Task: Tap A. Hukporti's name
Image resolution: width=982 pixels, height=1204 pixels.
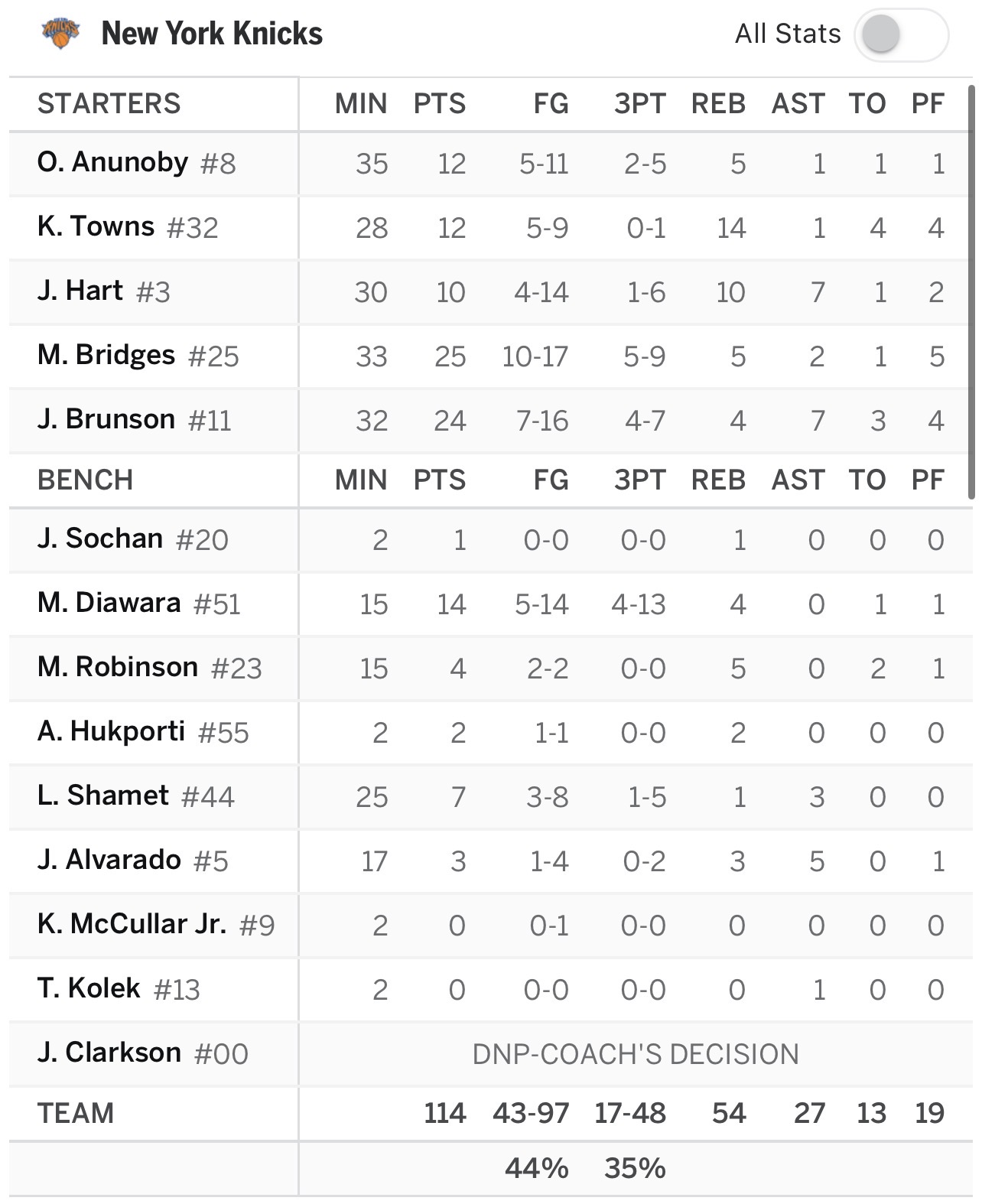Action: click(112, 731)
